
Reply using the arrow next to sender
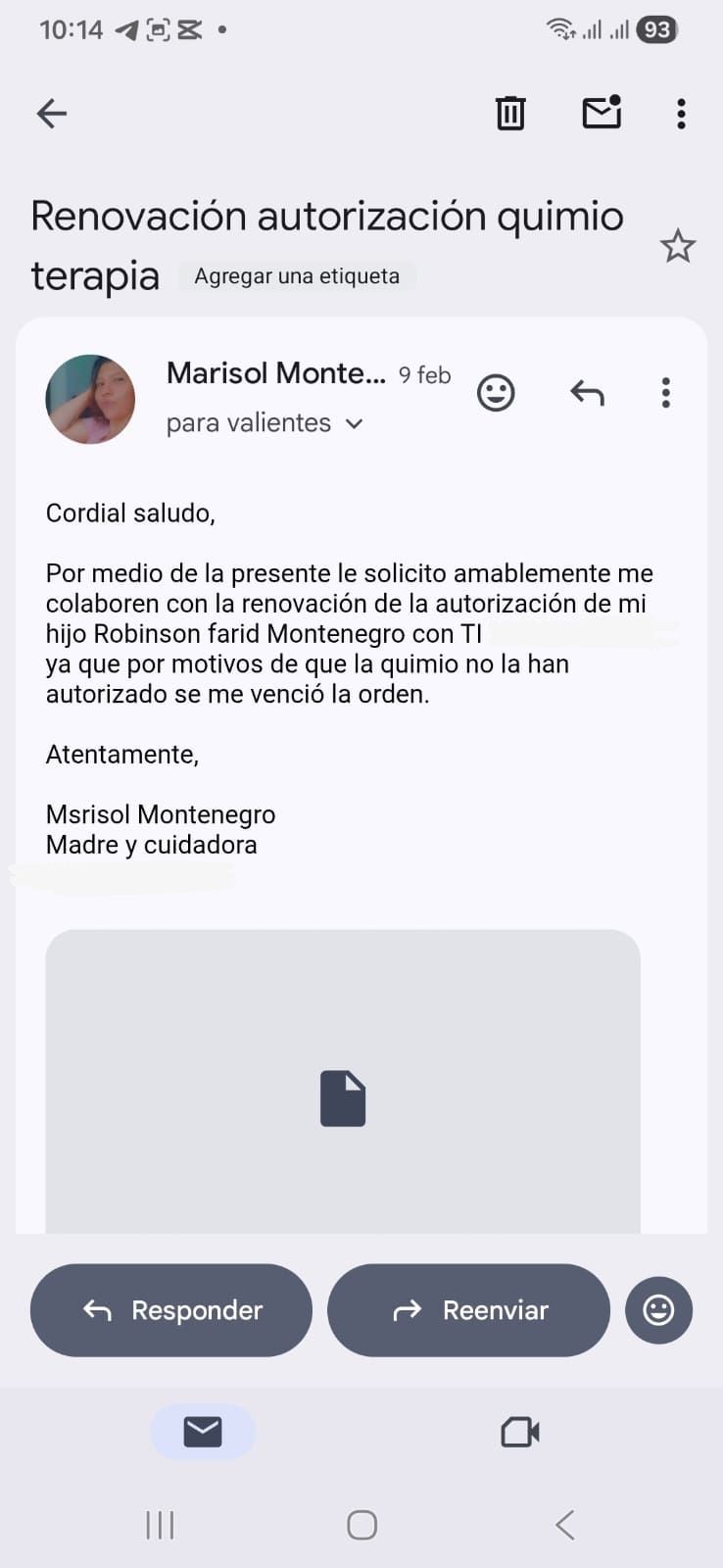click(x=587, y=394)
